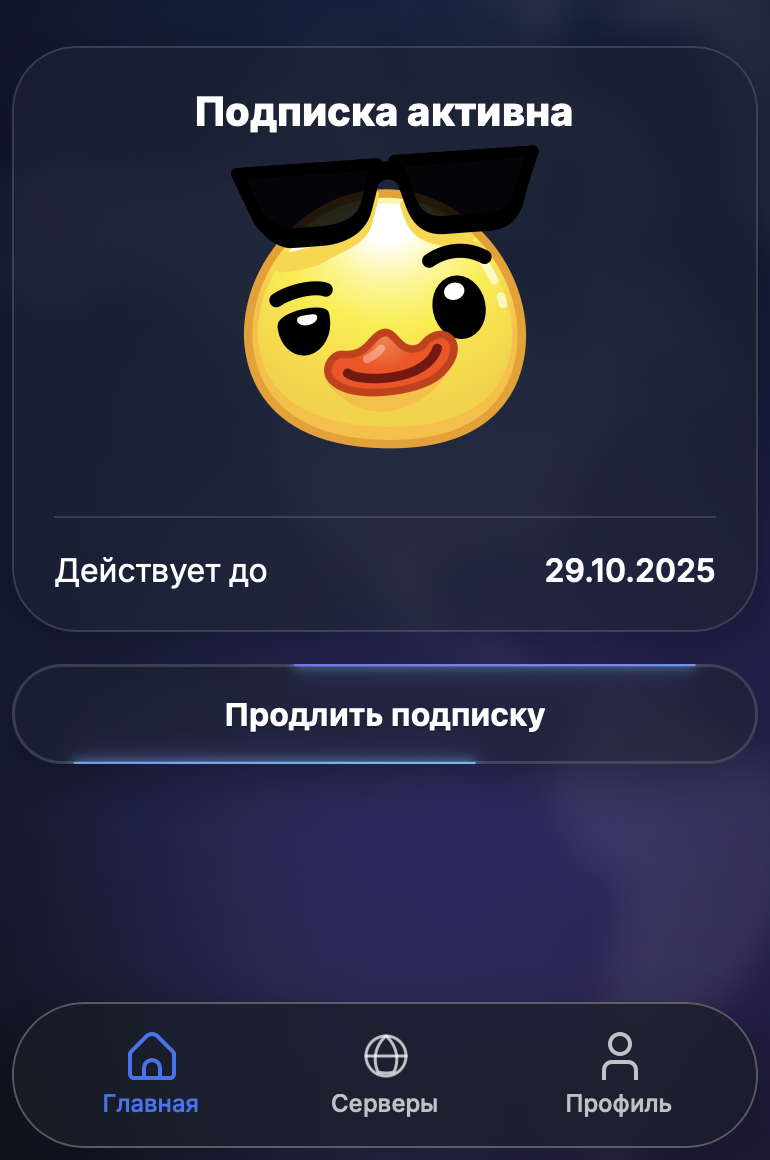Open the Серверы tab
The image size is (770, 1160).
click(385, 1074)
